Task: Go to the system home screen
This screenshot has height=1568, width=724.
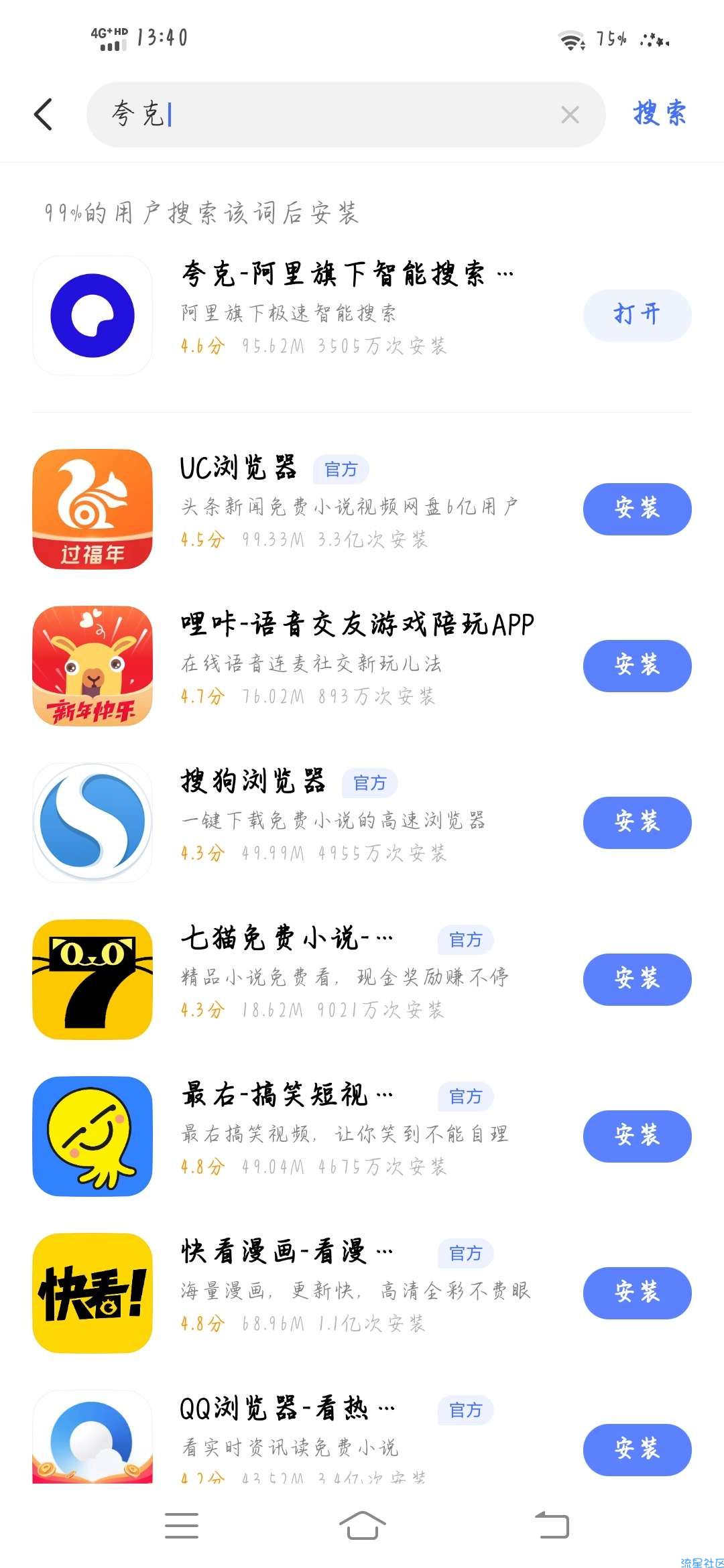Action: [362, 1526]
